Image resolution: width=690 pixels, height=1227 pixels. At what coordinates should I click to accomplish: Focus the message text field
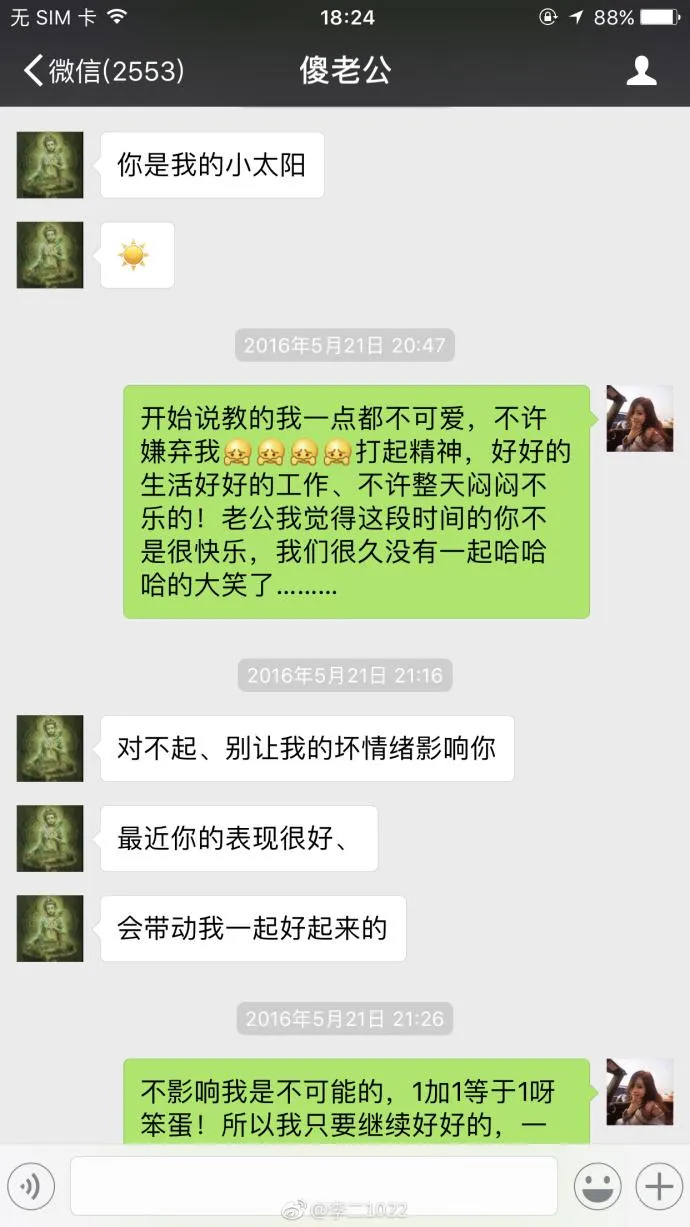(x=313, y=1186)
